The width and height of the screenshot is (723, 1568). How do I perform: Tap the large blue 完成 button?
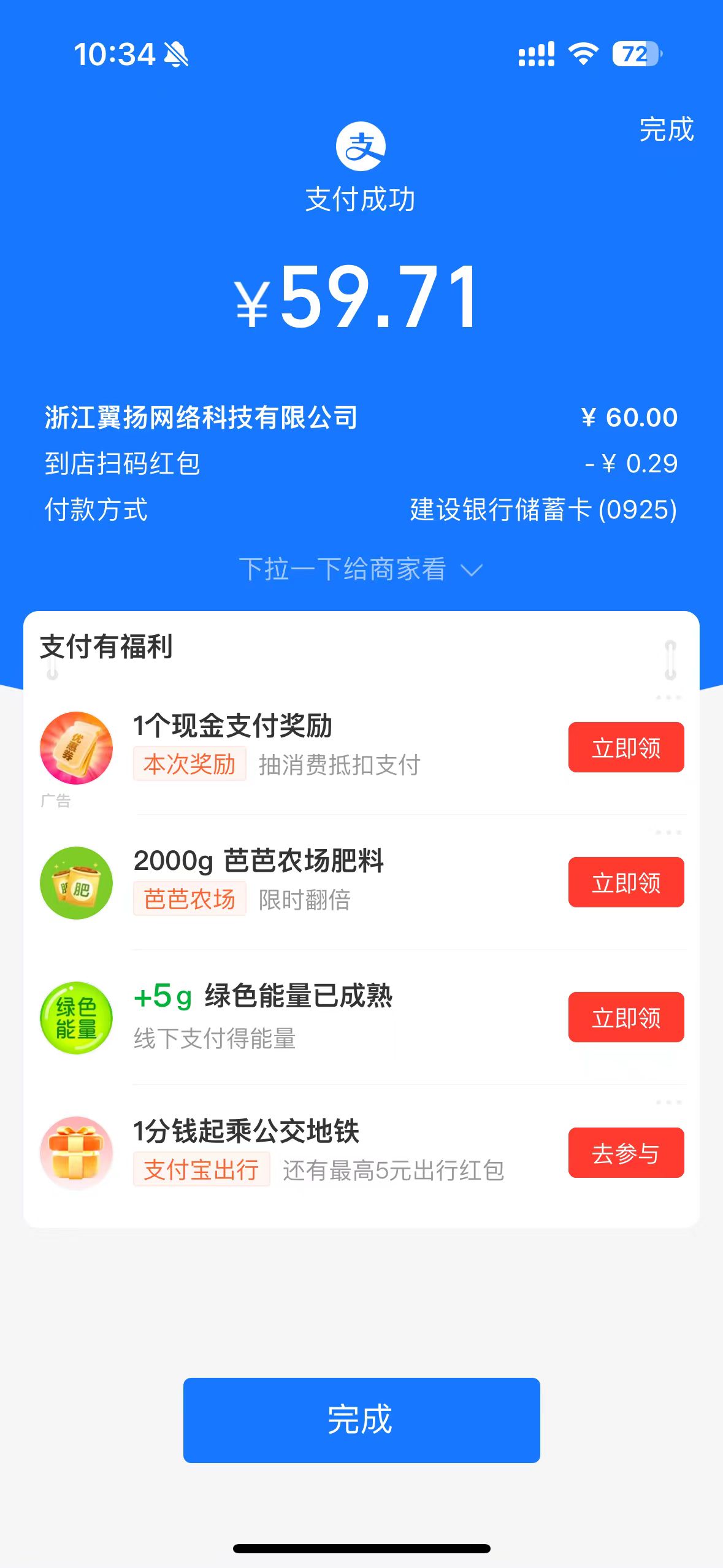361,1420
